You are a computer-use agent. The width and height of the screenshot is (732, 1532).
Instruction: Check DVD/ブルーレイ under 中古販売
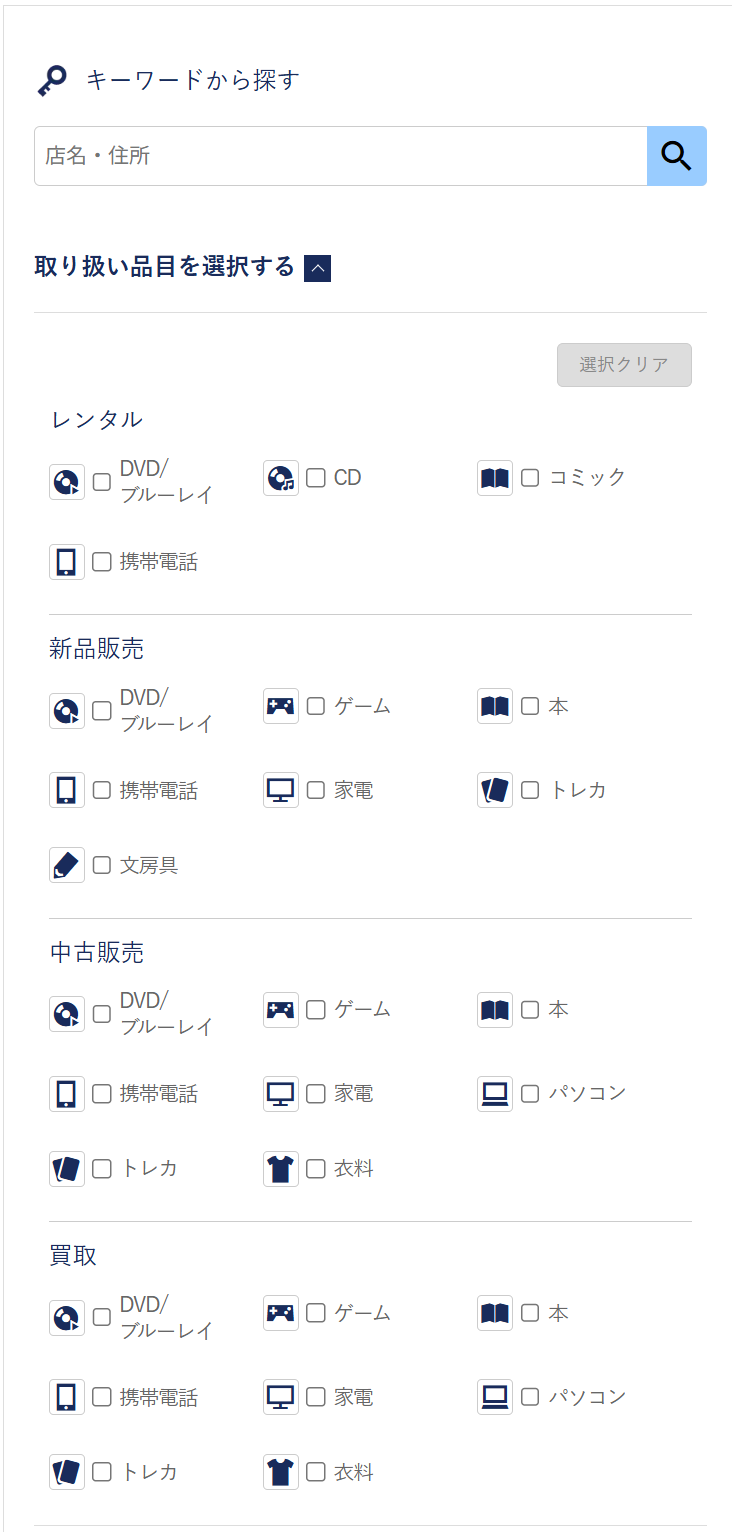click(102, 1014)
